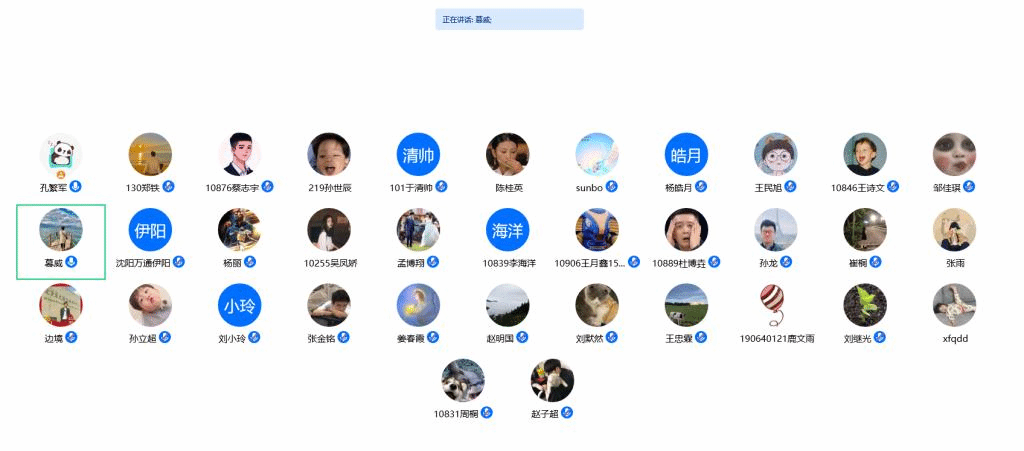Screen dimensions: 1024x451
Task: Open participant 孟博翔
Action: [x=418, y=230]
